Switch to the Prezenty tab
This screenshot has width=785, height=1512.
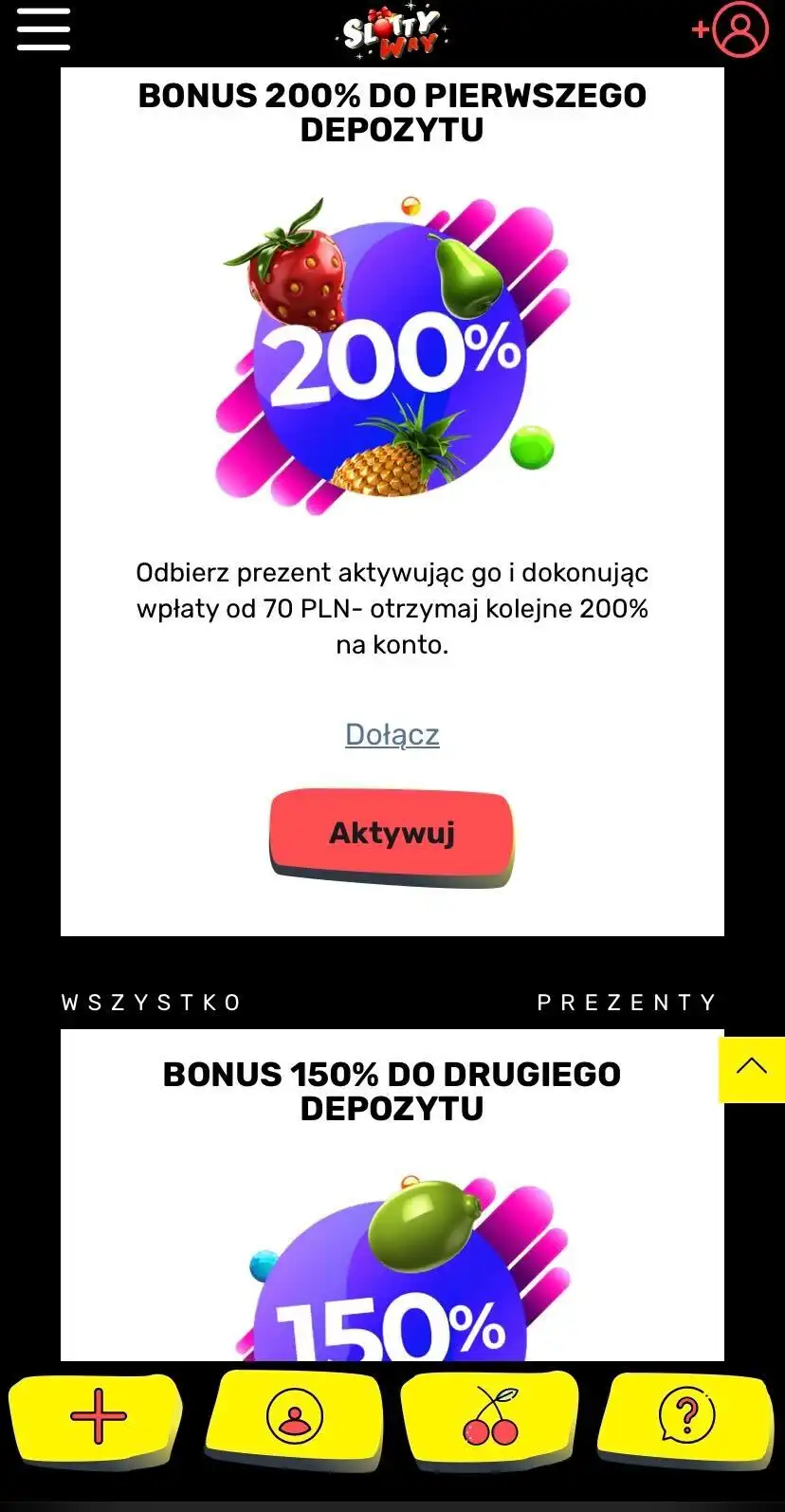click(x=627, y=1003)
